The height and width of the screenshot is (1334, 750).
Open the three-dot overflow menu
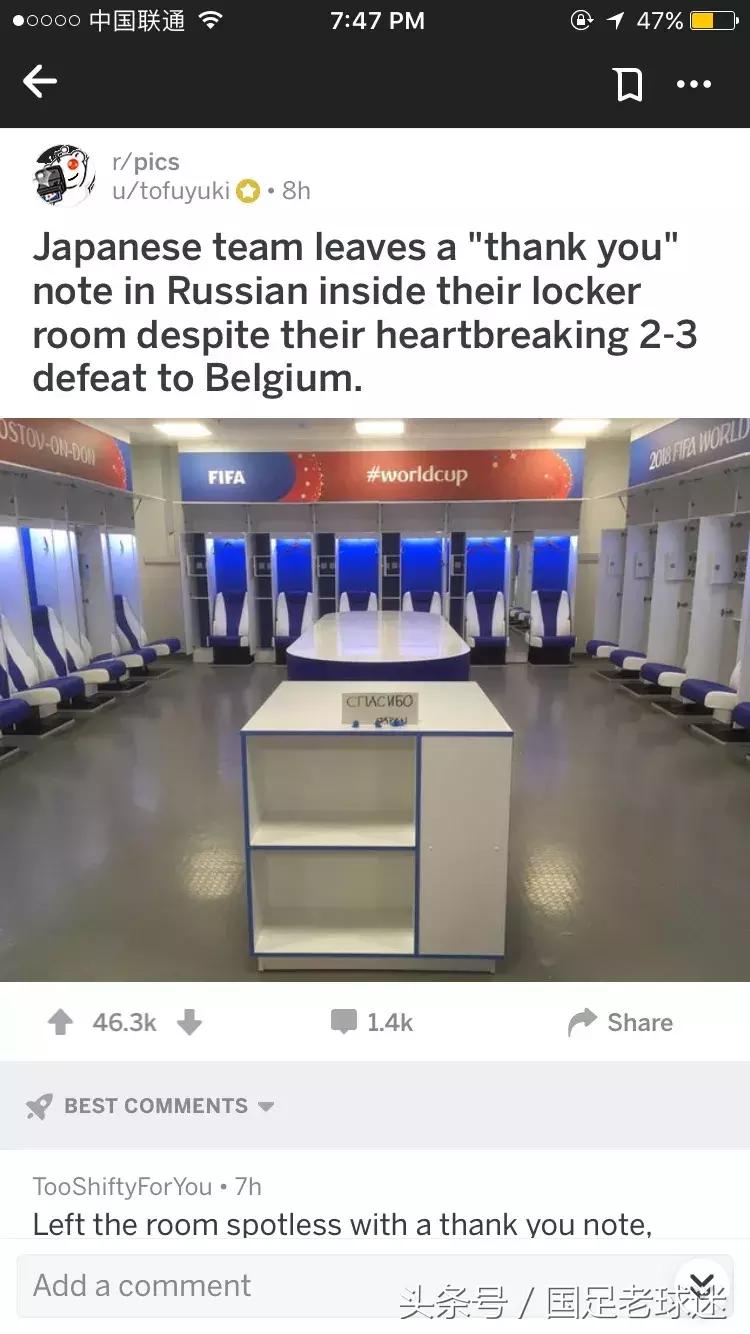(x=693, y=84)
